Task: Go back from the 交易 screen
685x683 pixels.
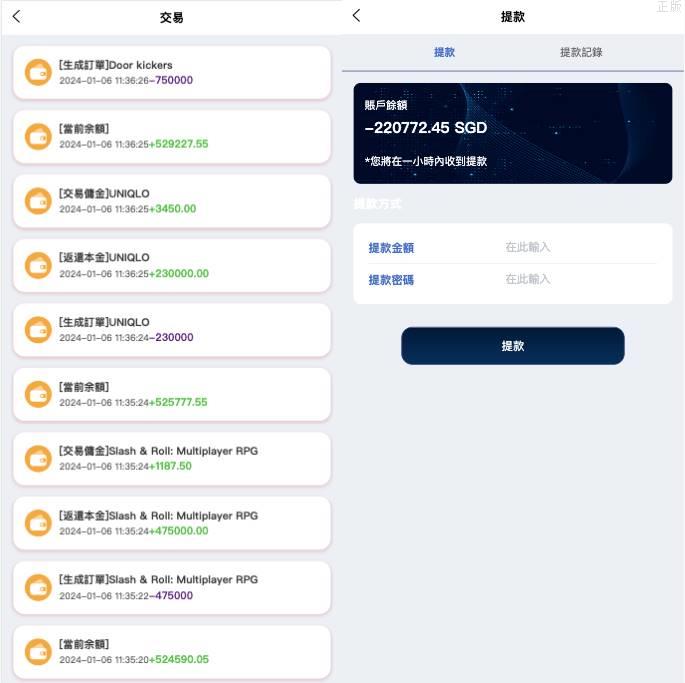Action: [x=16, y=17]
